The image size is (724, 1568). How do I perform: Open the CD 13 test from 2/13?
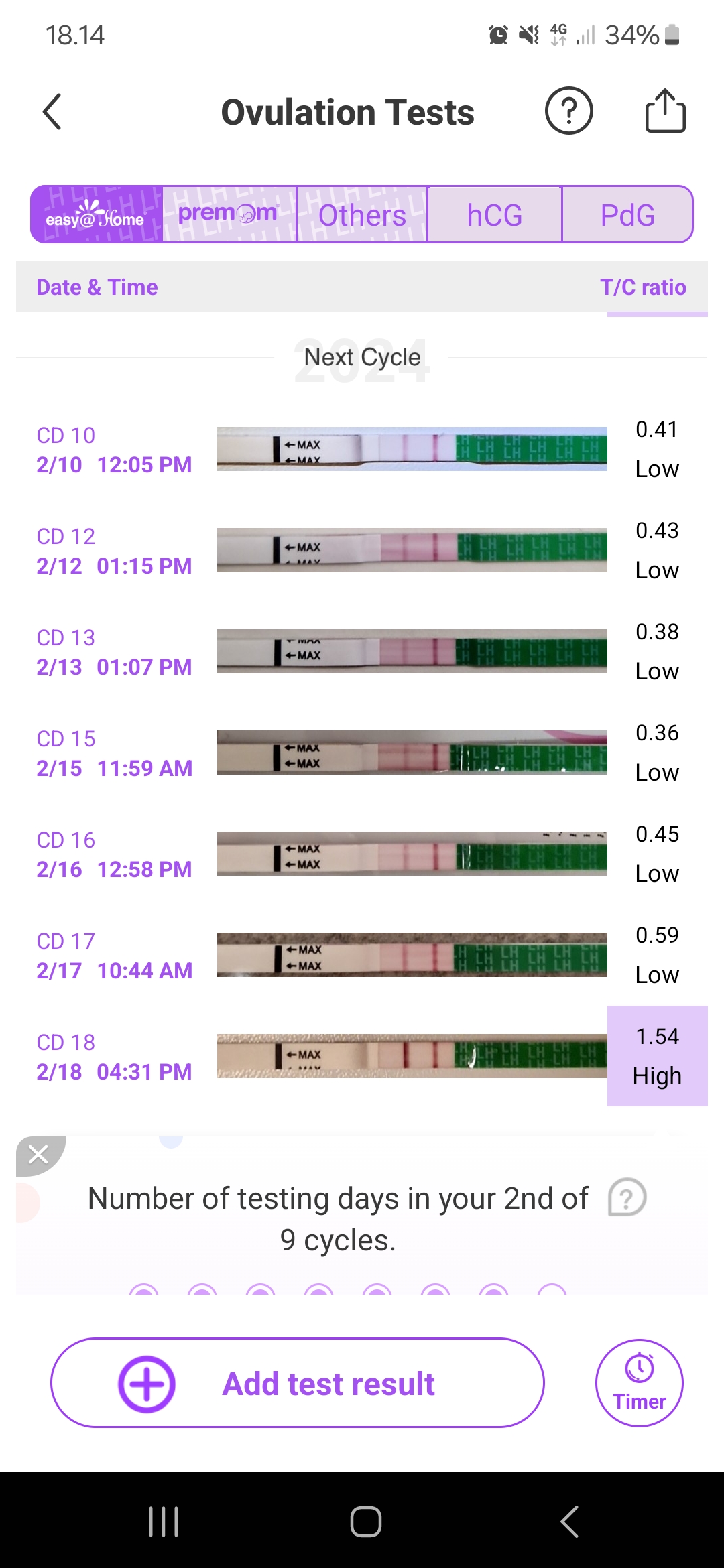coord(362,651)
